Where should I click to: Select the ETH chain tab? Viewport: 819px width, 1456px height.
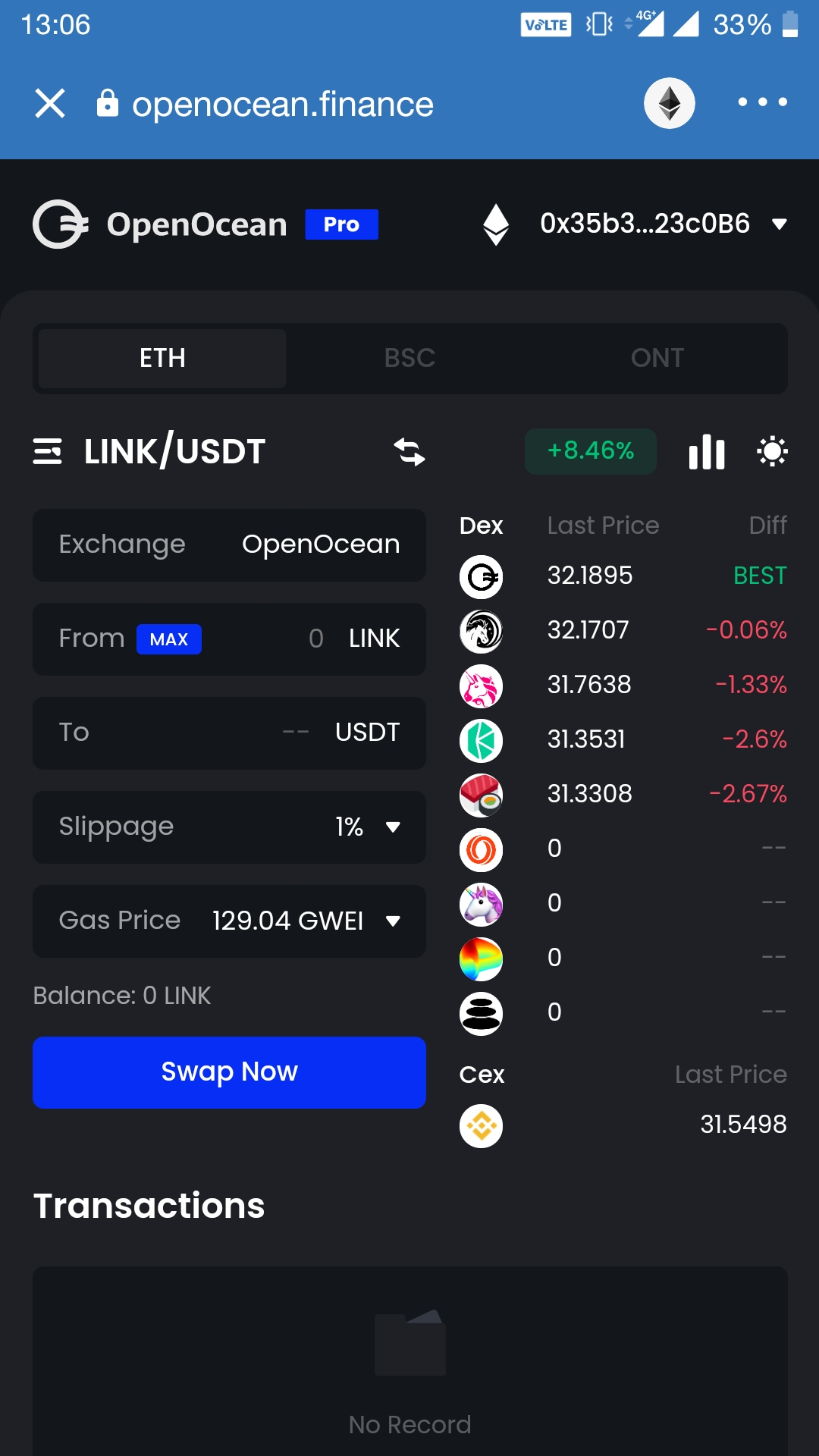pos(162,358)
